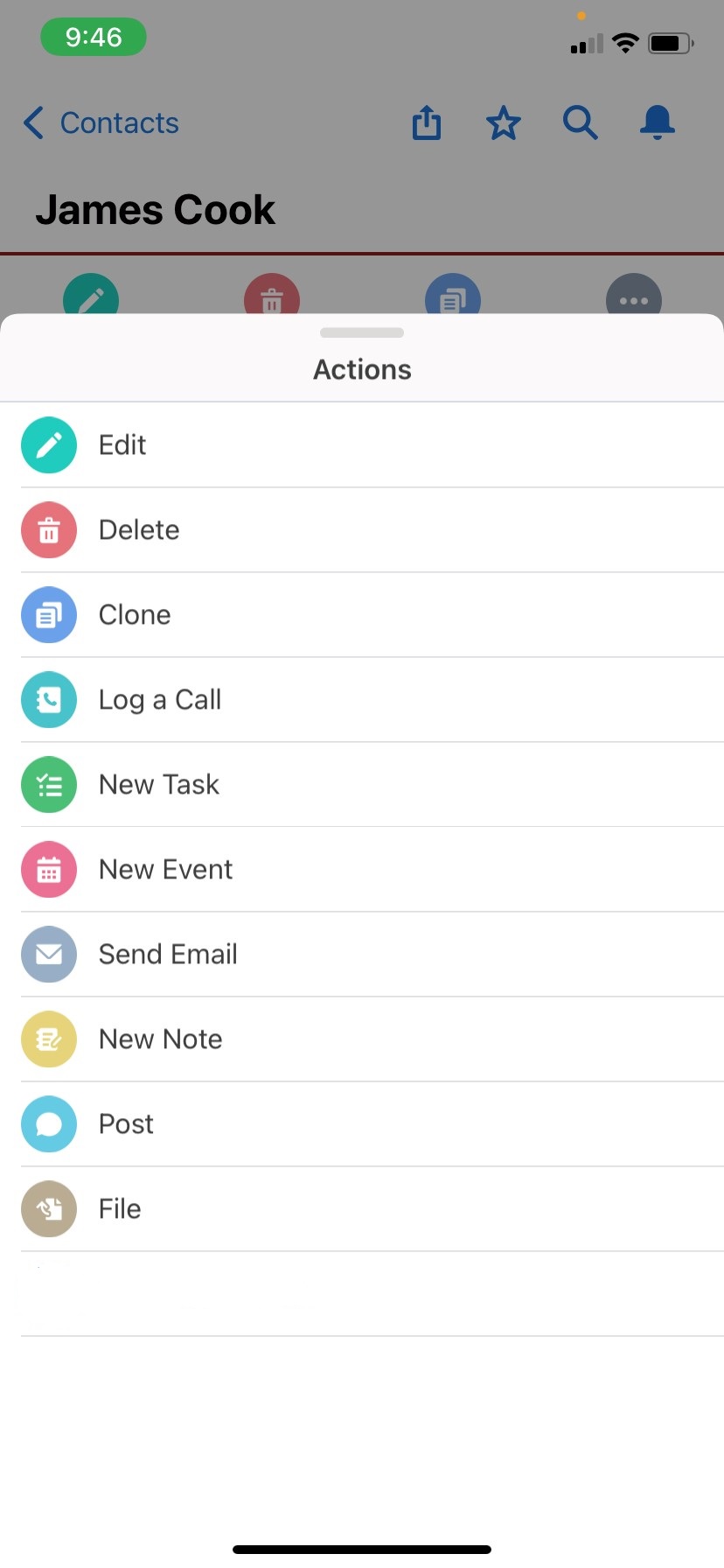
Task: Tap the share icon in the header
Action: (x=427, y=123)
